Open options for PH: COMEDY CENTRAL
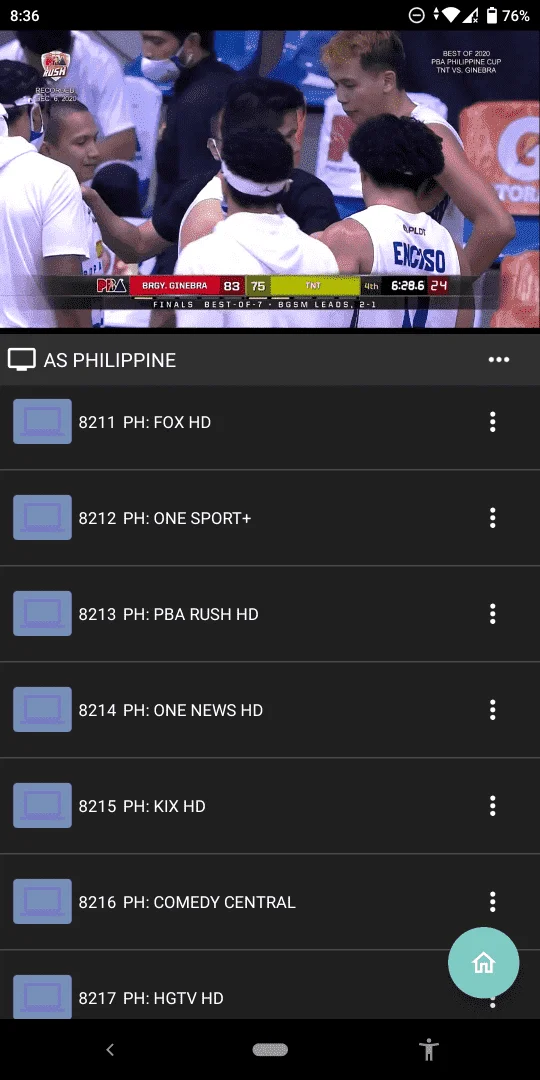This screenshot has height=1080, width=540. coord(492,902)
